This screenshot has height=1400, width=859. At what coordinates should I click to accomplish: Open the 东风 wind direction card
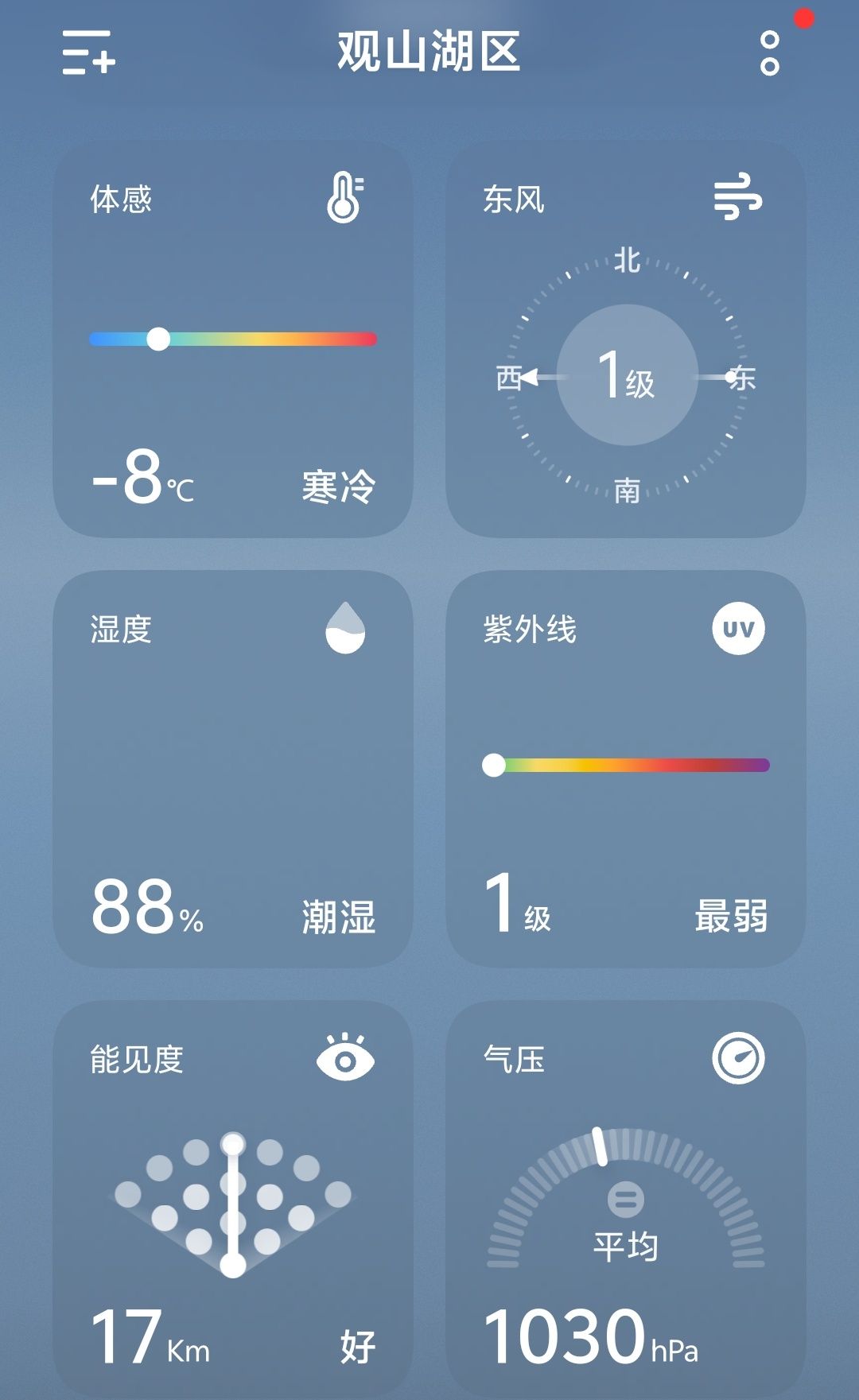tap(626, 339)
